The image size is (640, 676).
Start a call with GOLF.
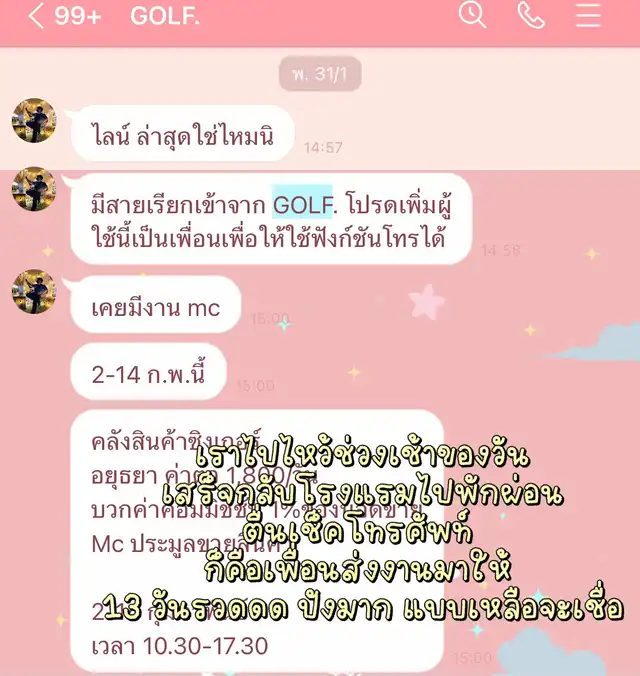pos(530,15)
